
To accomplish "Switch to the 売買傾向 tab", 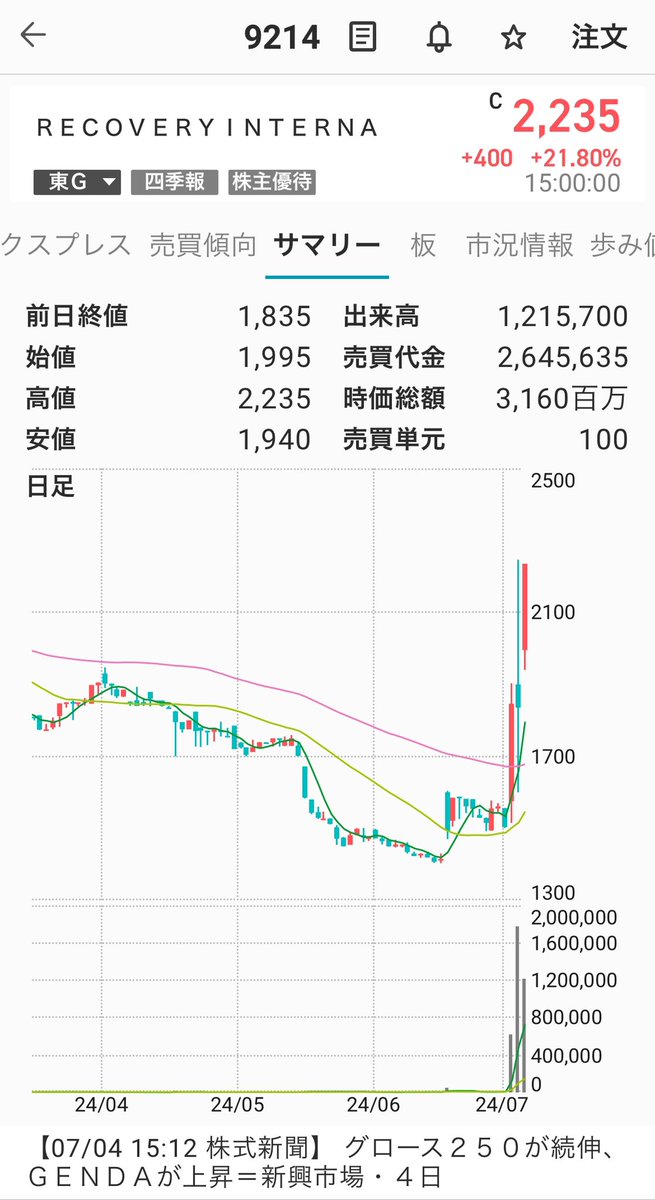I will pos(203,245).
